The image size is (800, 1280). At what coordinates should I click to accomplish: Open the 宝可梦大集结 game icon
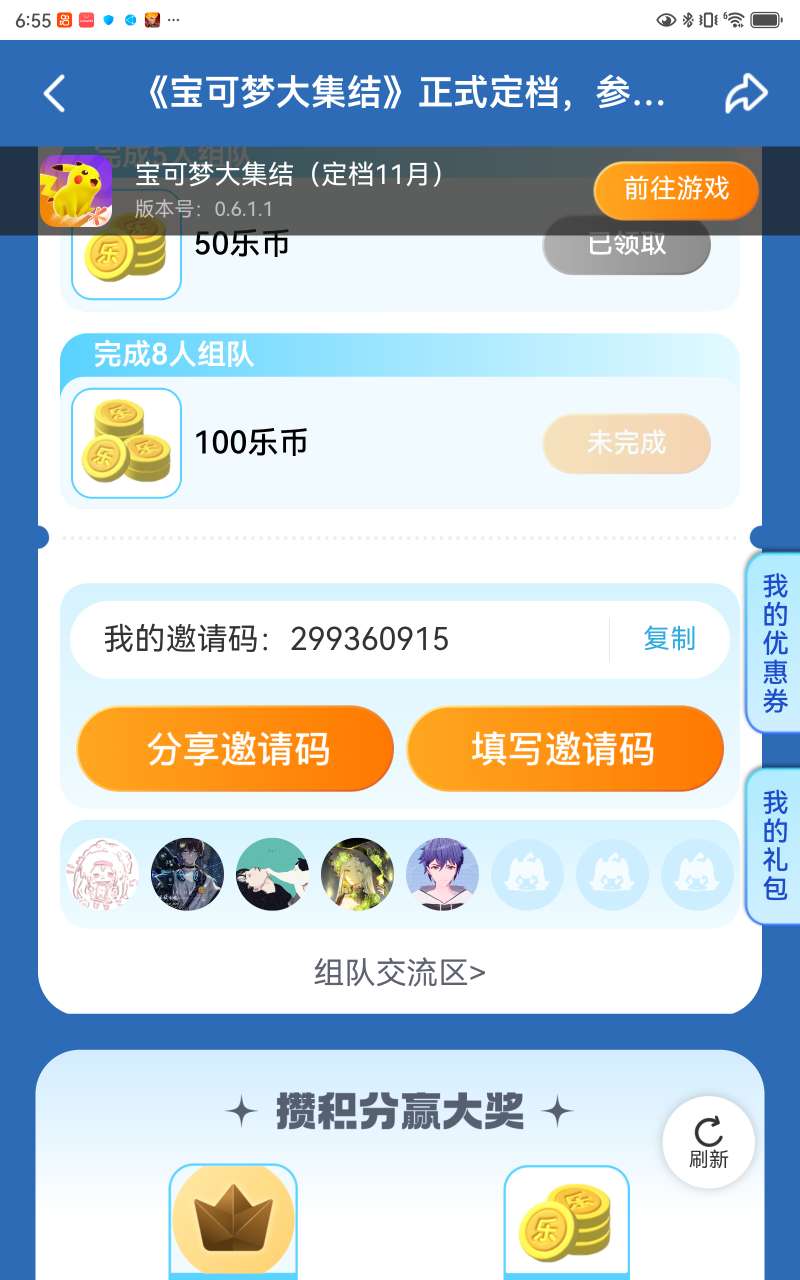(x=76, y=190)
